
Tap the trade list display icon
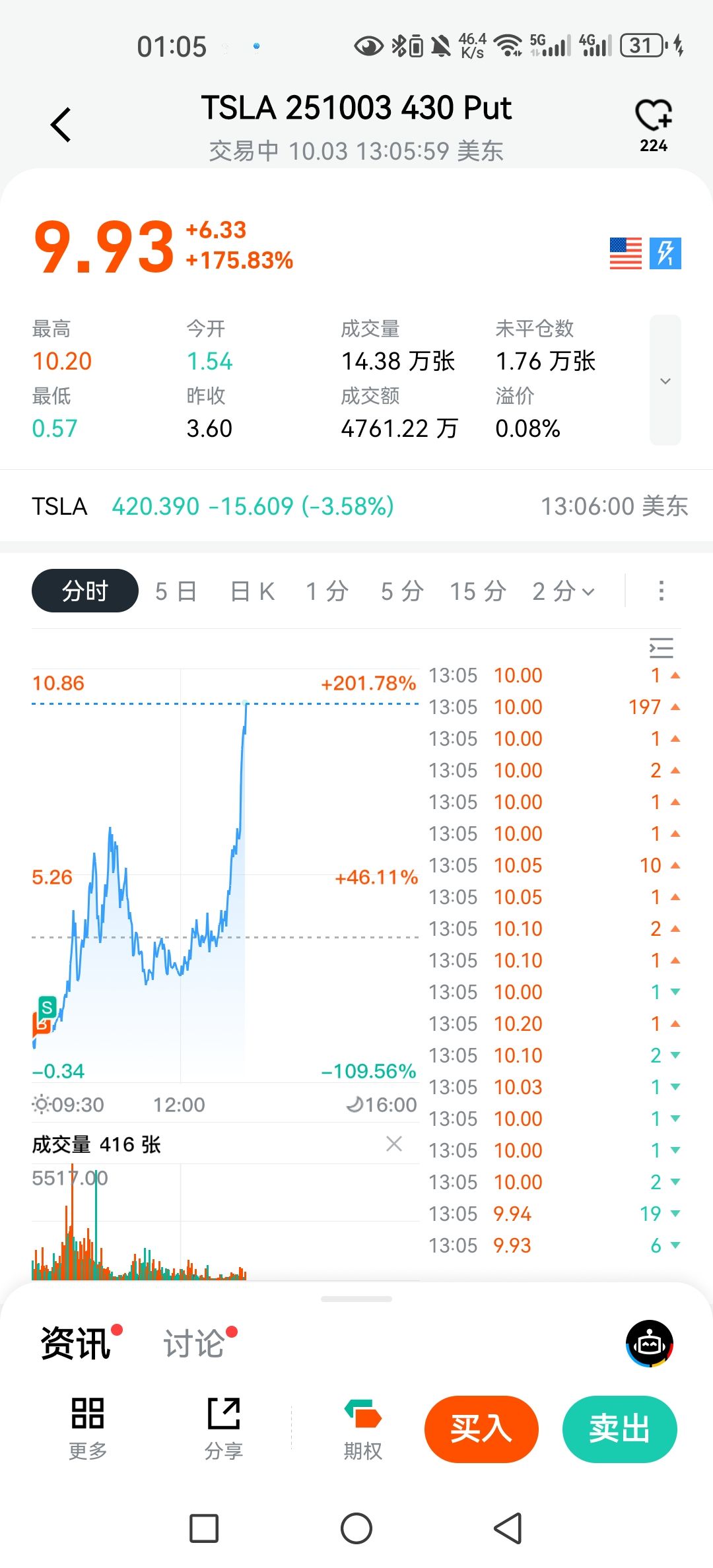tap(661, 648)
